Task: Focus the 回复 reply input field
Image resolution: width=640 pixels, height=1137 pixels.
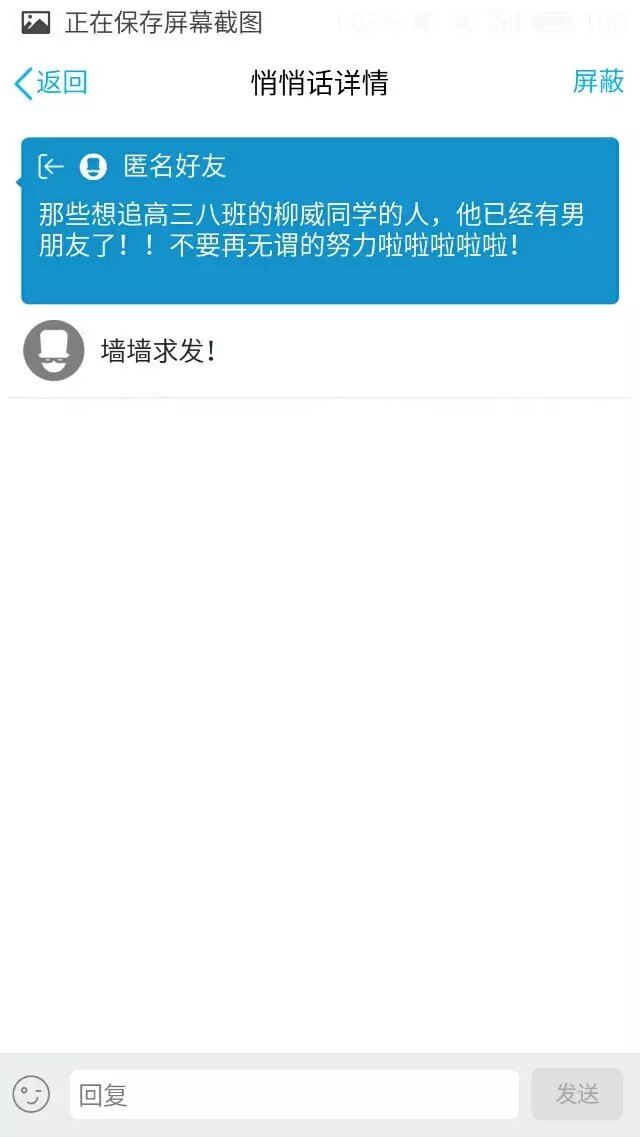Action: click(294, 1095)
